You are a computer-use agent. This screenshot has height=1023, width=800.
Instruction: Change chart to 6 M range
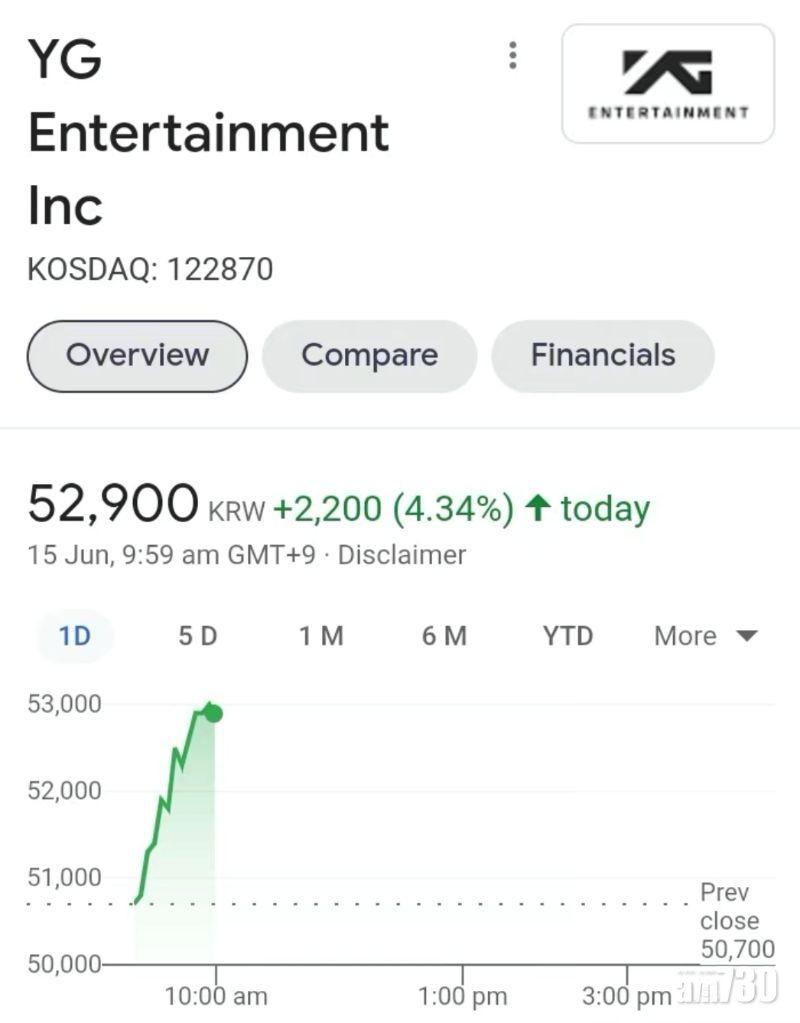pyautogui.click(x=444, y=636)
